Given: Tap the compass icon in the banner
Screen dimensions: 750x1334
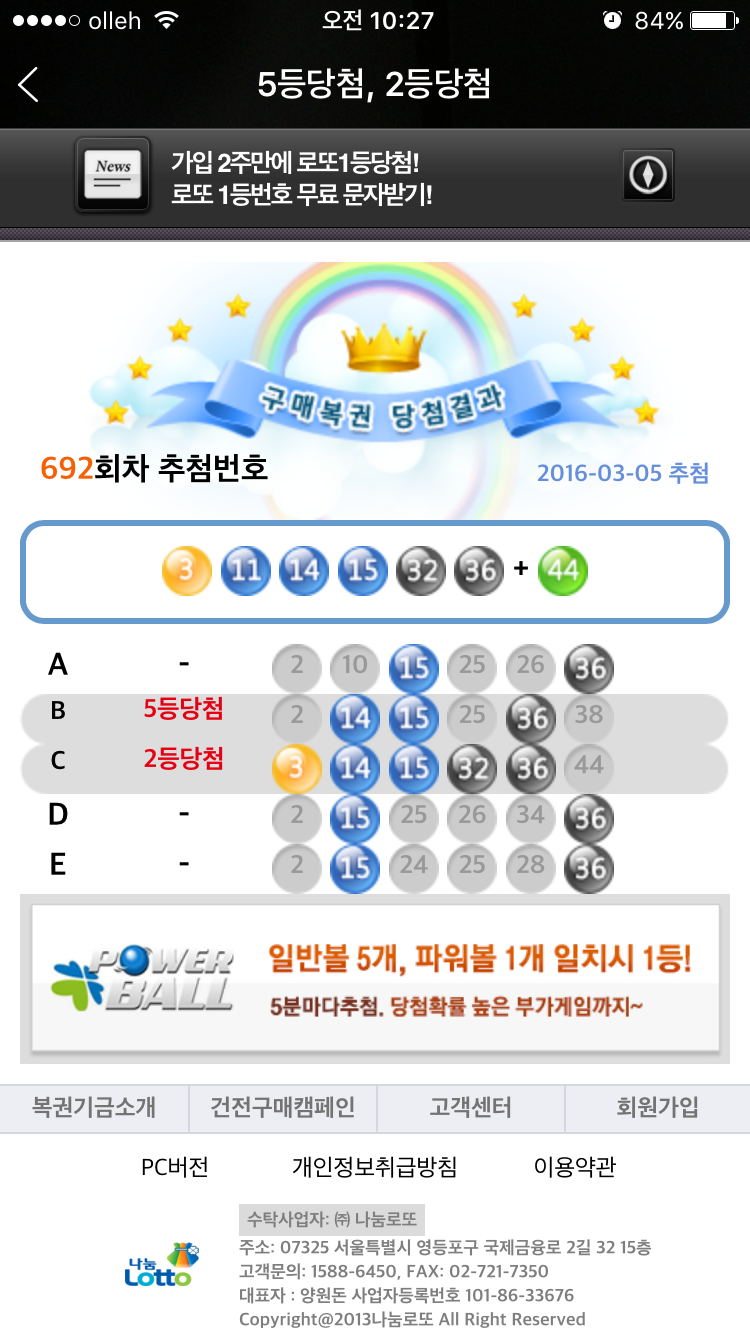Looking at the screenshot, I should (648, 177).
